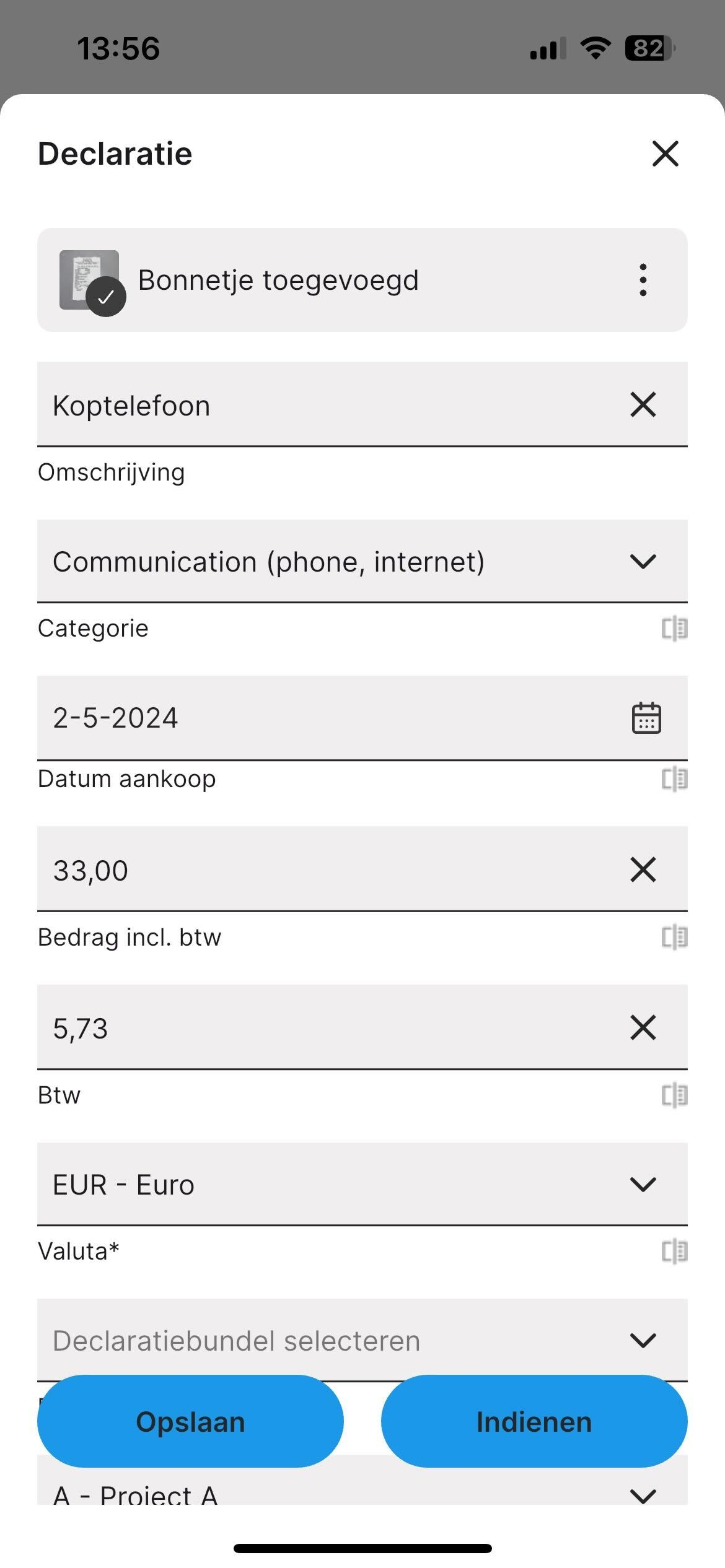Image resolution: width=725 pixels, height=1568 pixels.
Task: Choose a different Valuta currency
Action: click(362, 1184)
